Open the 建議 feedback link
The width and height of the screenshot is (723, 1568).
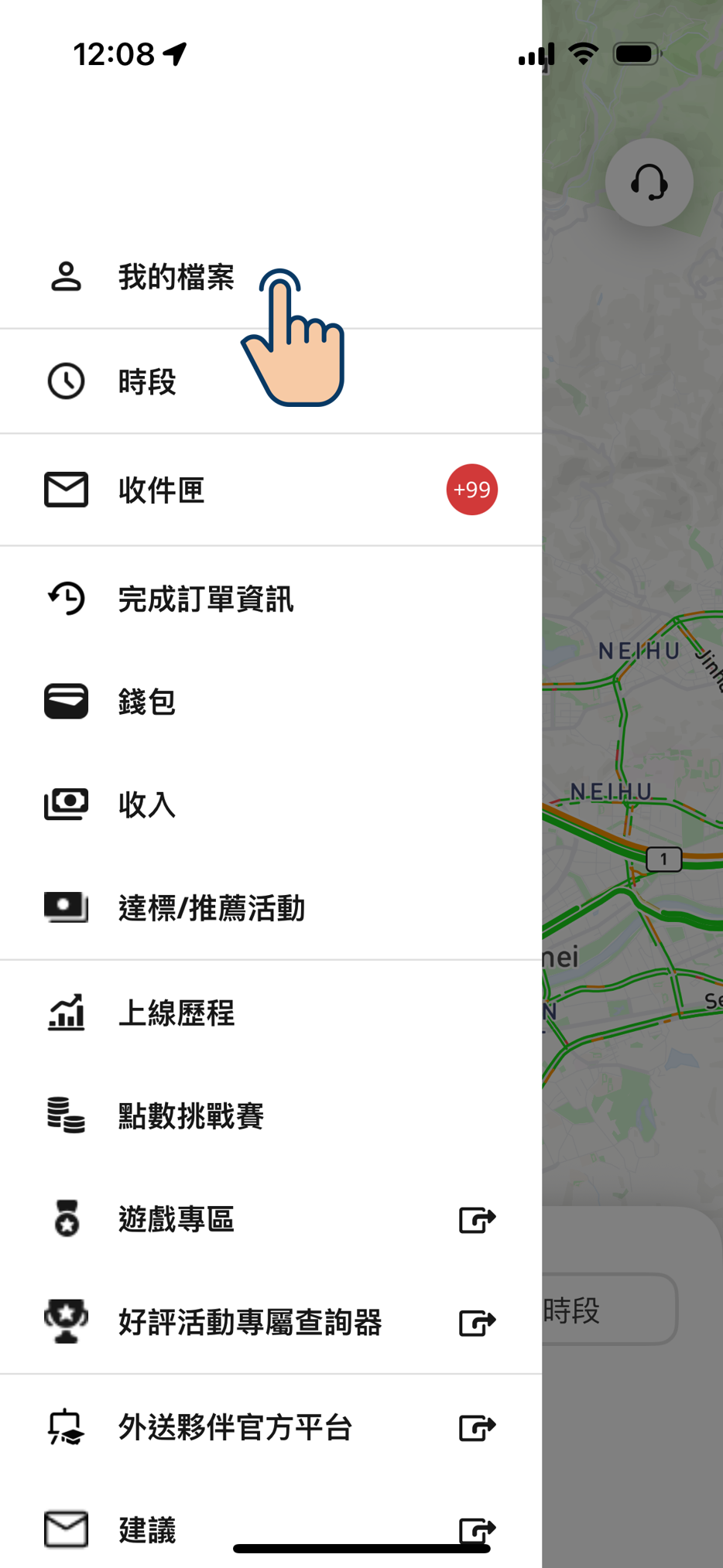(x=147, y=1529)
